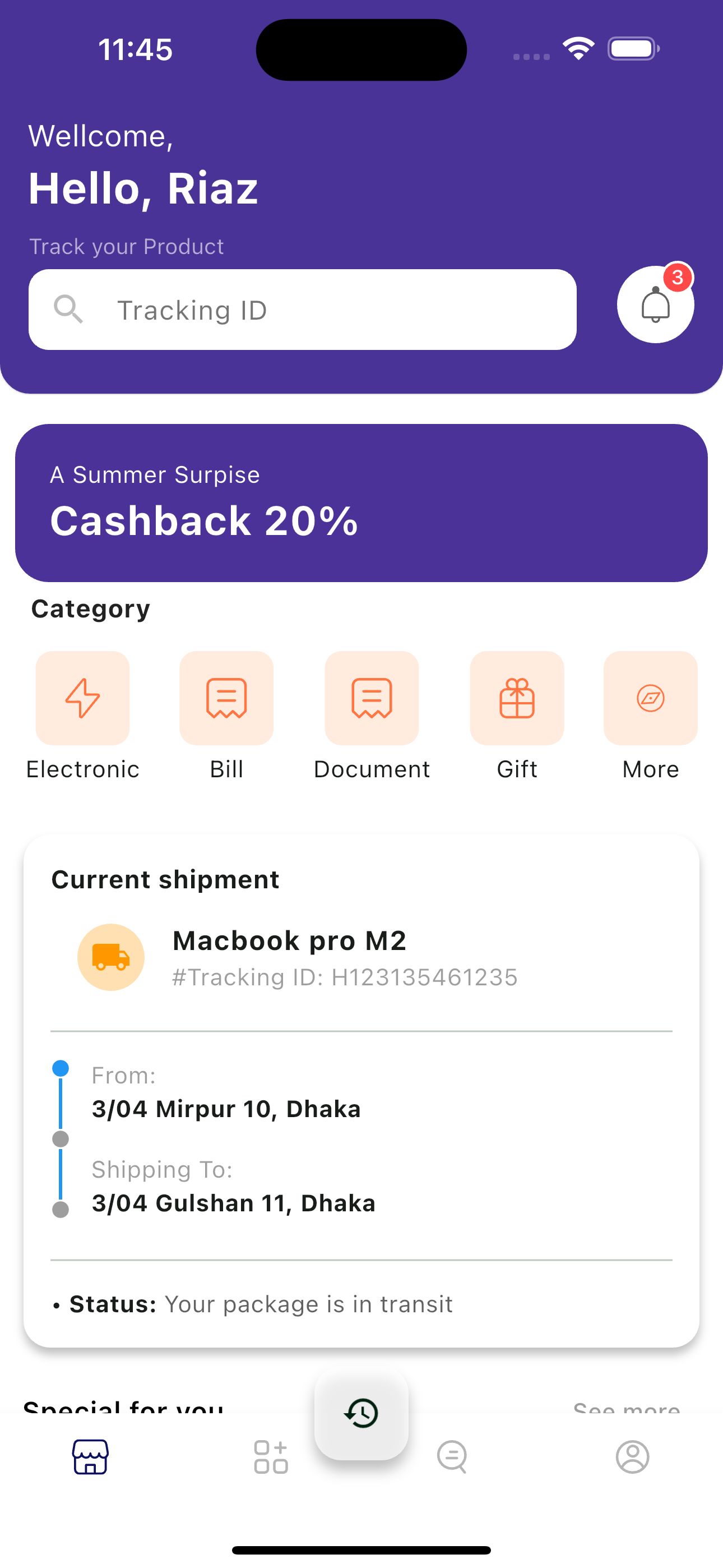
Task: Go to the add-grid tab
Action: coord(271,1456)
